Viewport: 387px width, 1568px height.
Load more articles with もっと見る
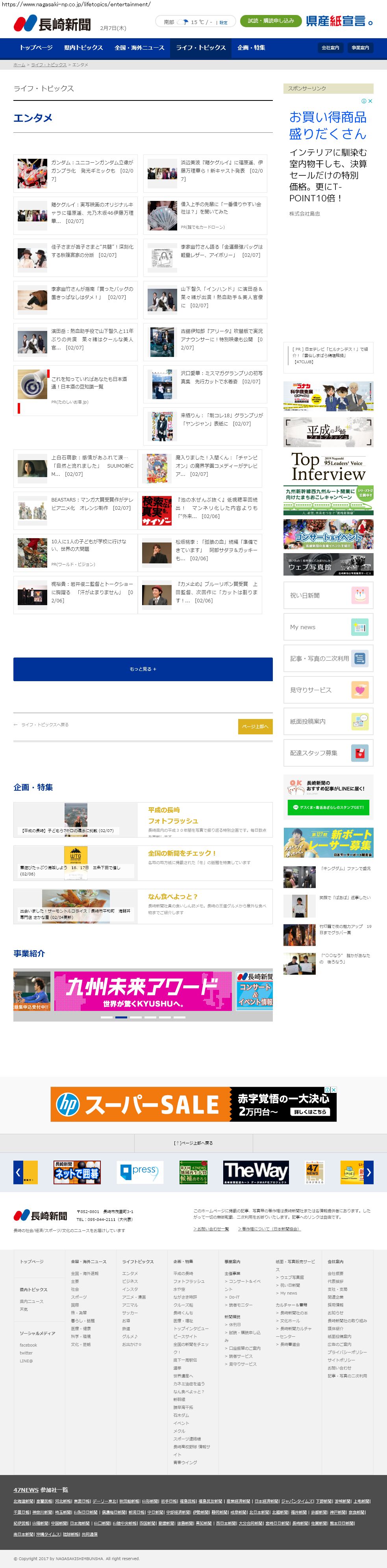click(143, 669)
